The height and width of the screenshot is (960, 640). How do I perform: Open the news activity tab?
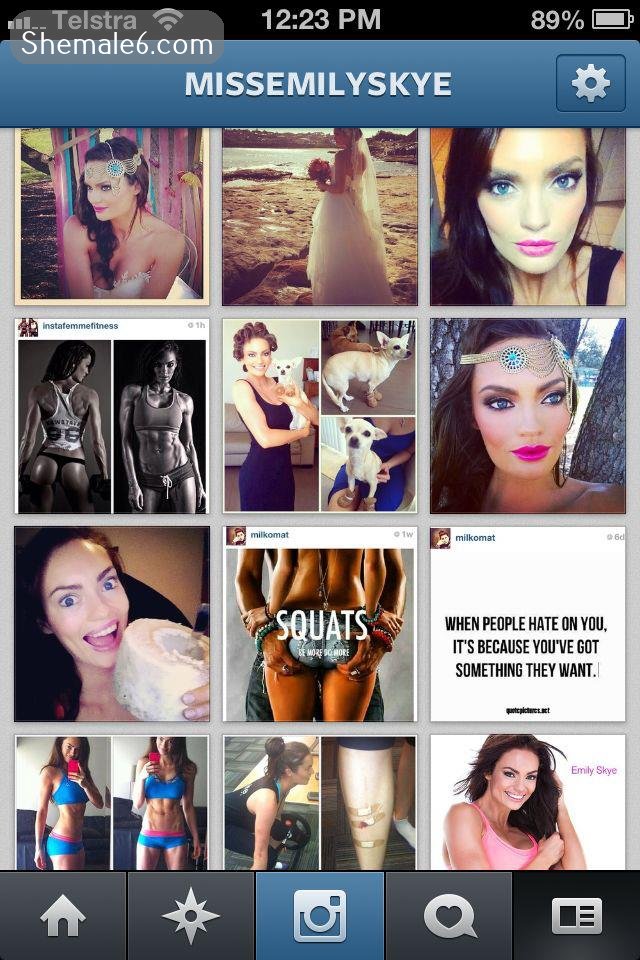[x=448, y=916]
